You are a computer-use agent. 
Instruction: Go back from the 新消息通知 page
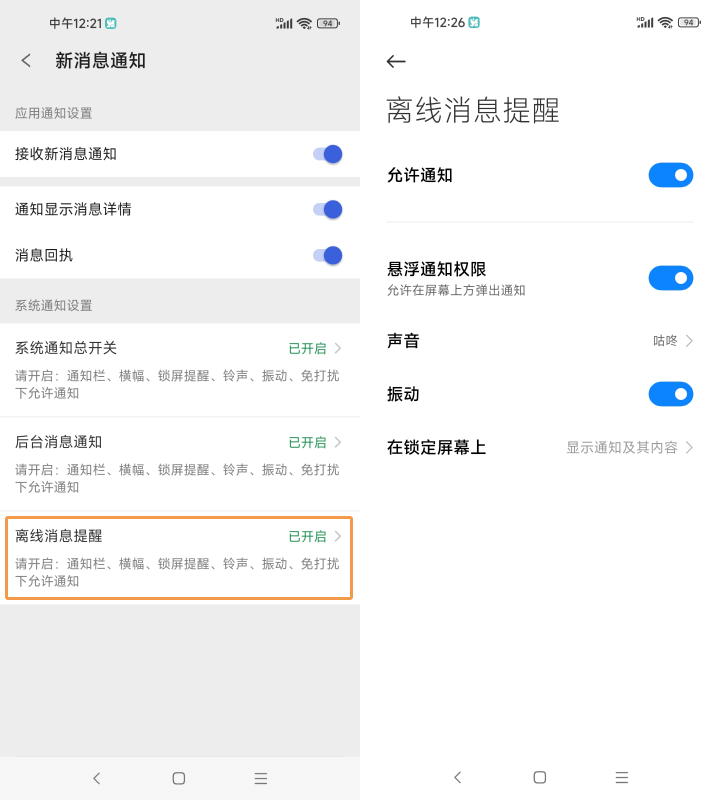[x=26, y=61]
